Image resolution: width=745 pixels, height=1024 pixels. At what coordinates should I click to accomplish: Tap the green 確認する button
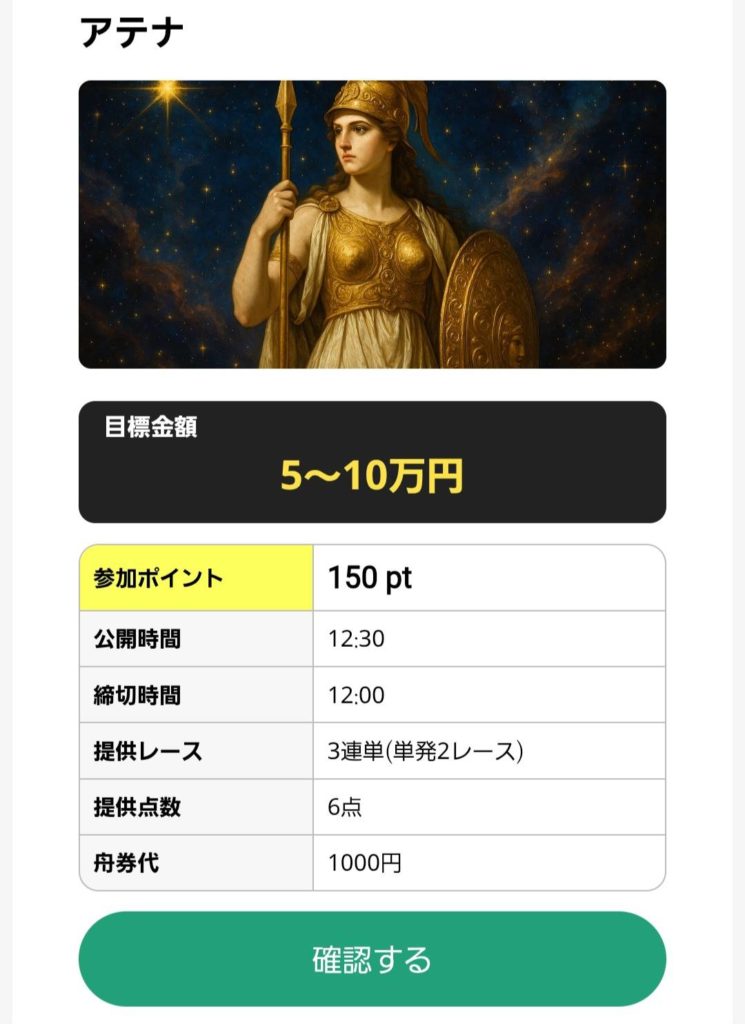pos(372,959)
